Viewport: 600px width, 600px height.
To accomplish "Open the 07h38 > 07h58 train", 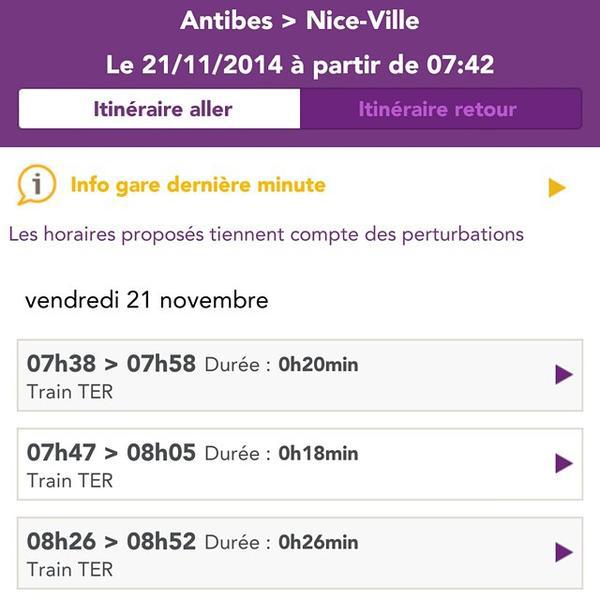I will click(299, 376).
